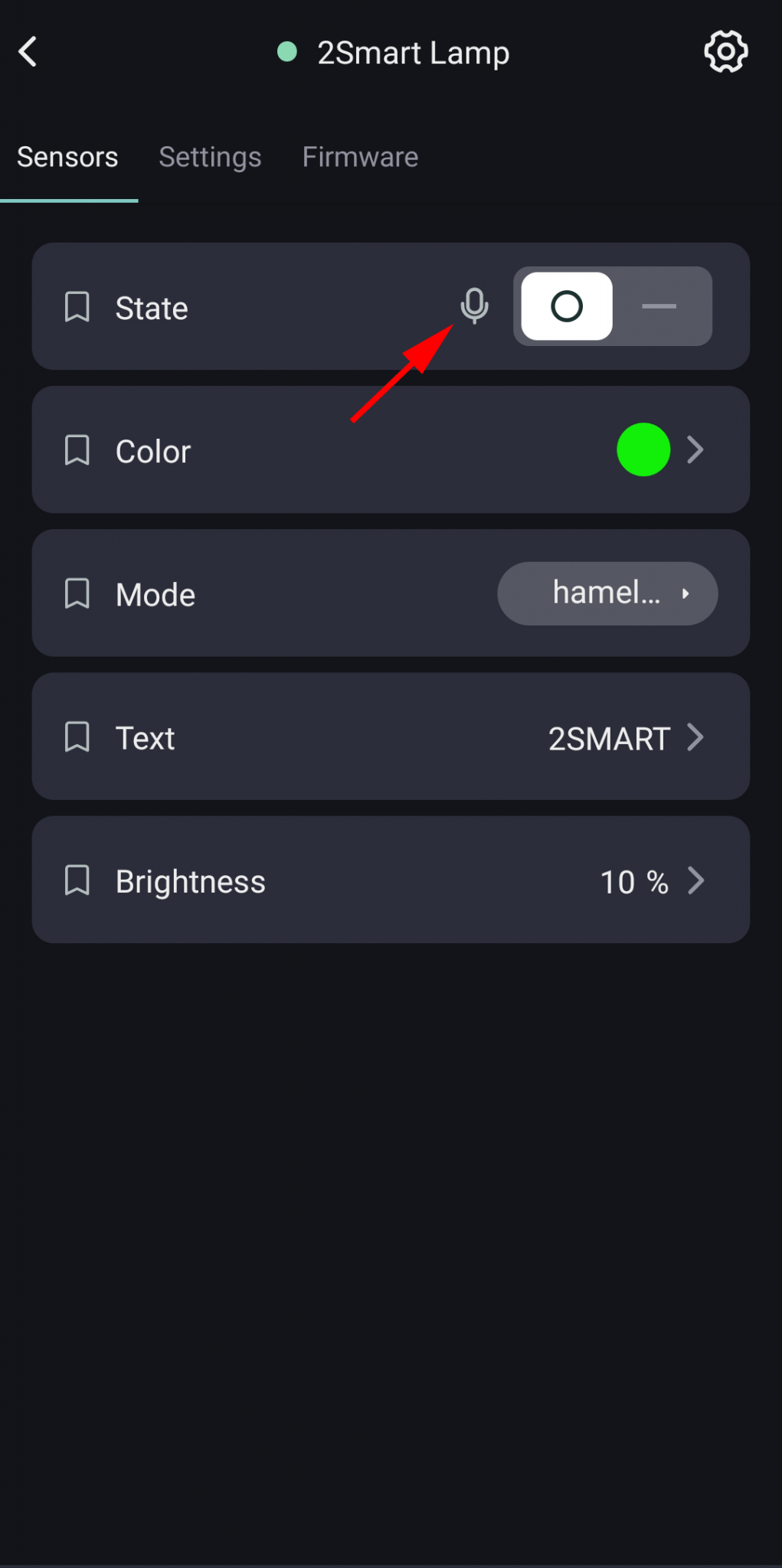Expand the Color row chevron
The width and height of the screenshot is (782, 1568).
(695, 450)
